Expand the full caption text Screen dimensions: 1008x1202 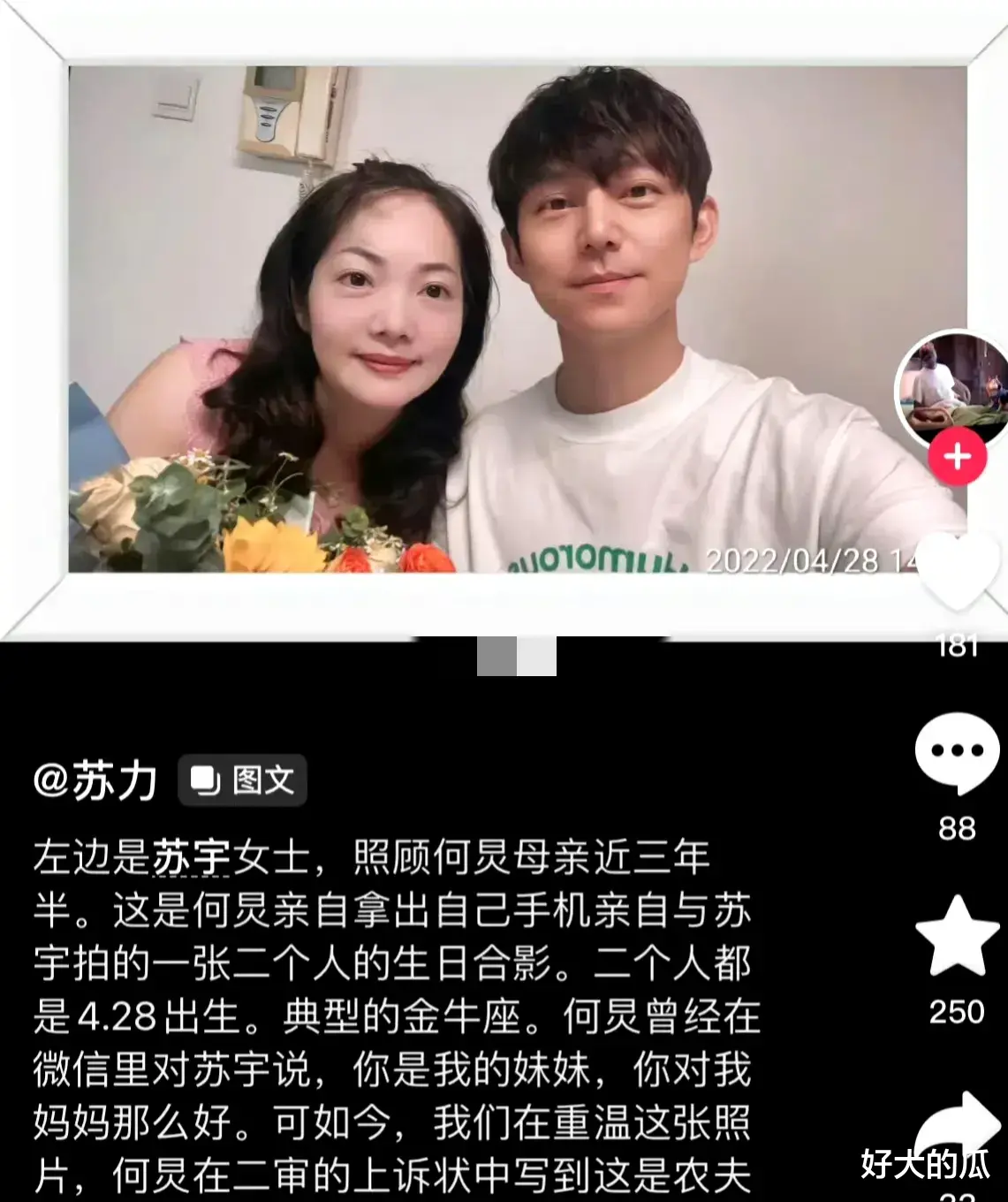(x=398, y=1016)
